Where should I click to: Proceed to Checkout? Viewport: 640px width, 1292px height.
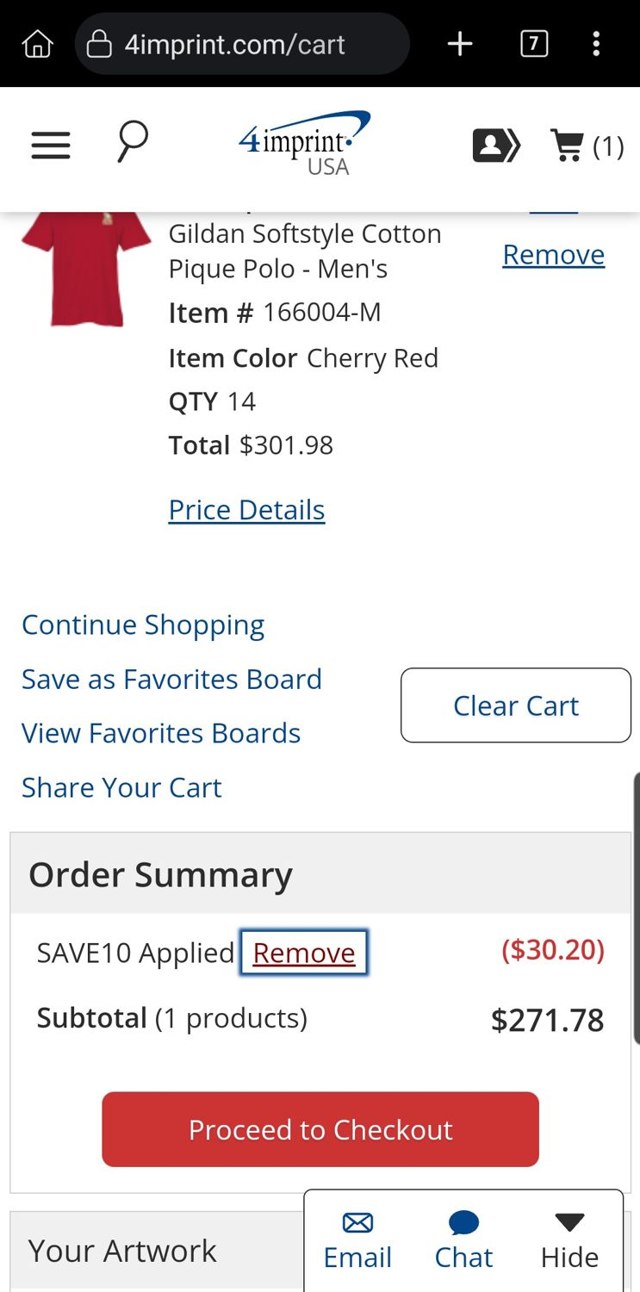click(x=320, y=1129)
